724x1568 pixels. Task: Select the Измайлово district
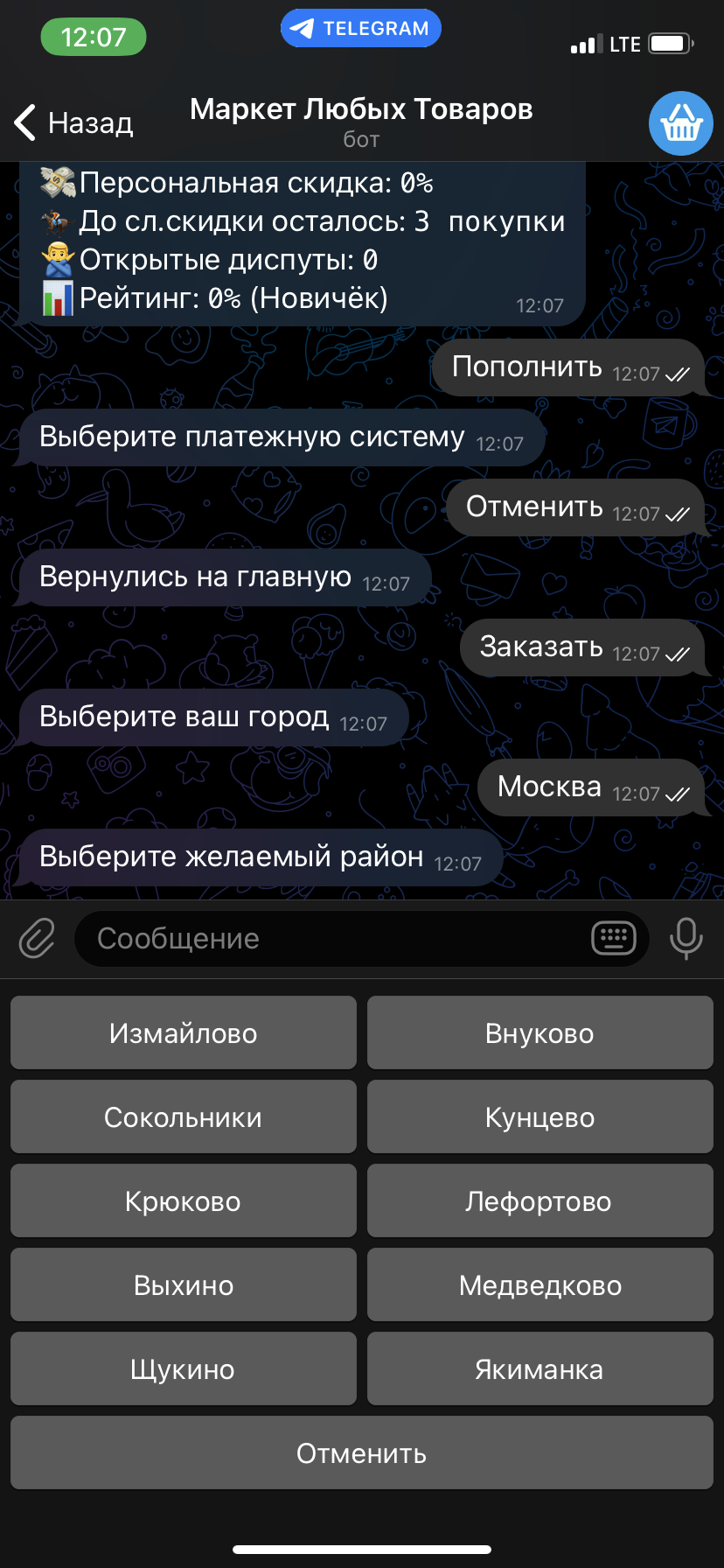tap(184, 1033)
